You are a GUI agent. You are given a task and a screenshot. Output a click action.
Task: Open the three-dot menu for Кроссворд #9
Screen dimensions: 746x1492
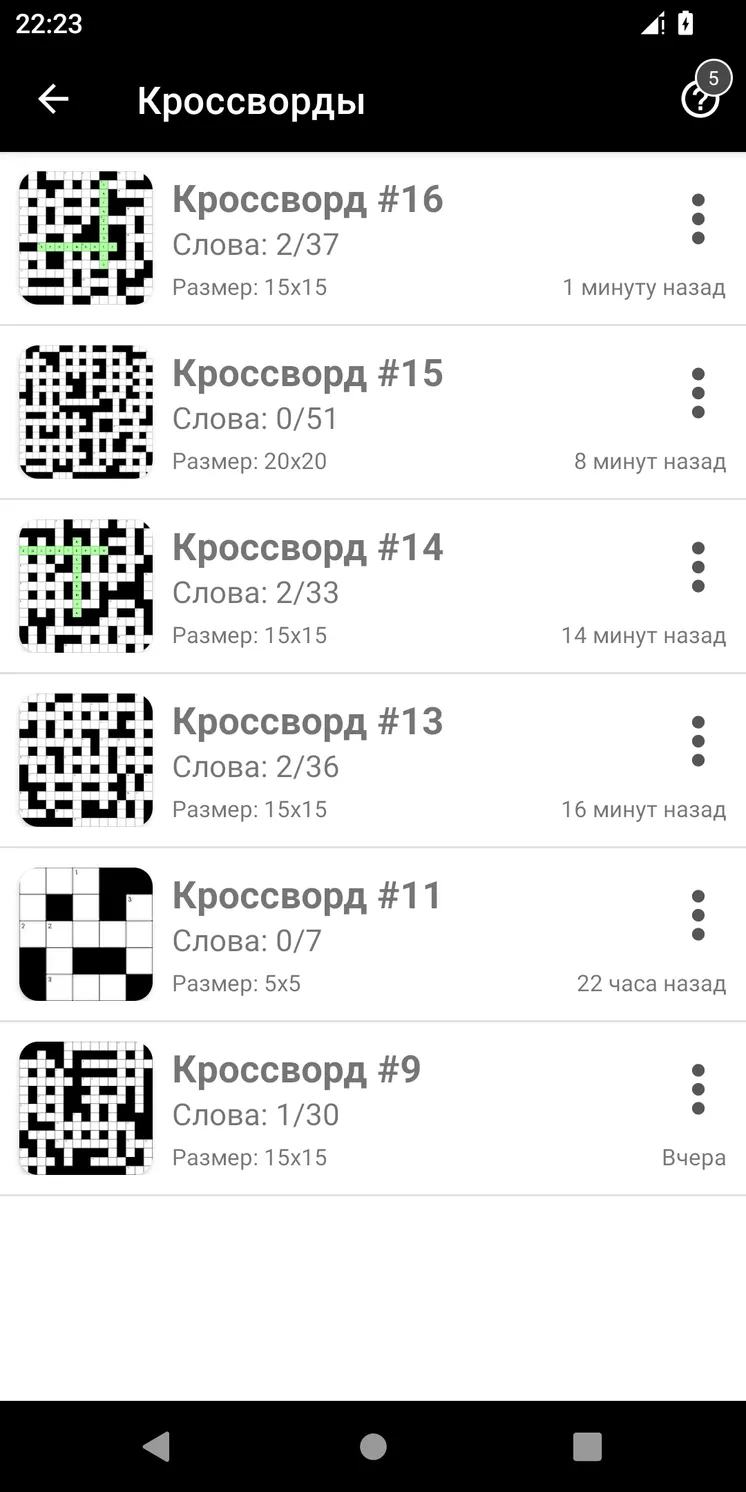(698, 1089)
